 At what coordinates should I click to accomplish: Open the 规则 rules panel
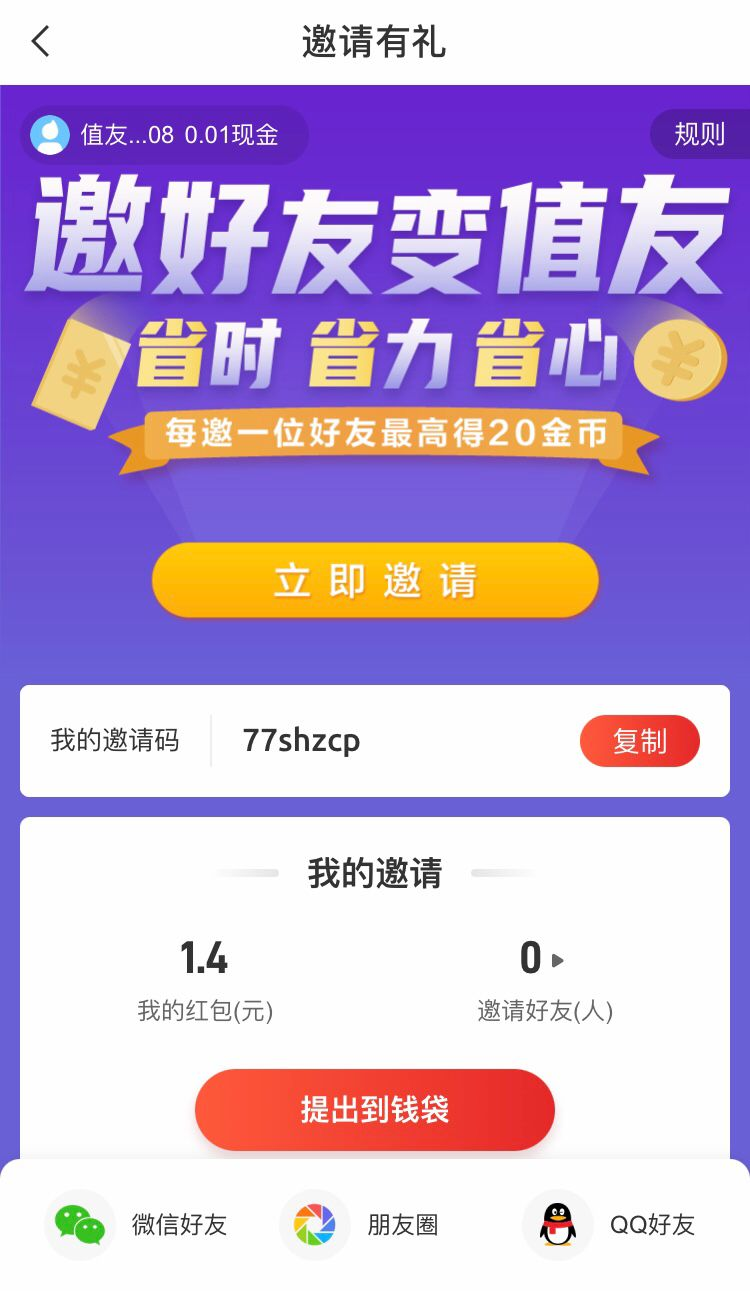coord(700,133)
